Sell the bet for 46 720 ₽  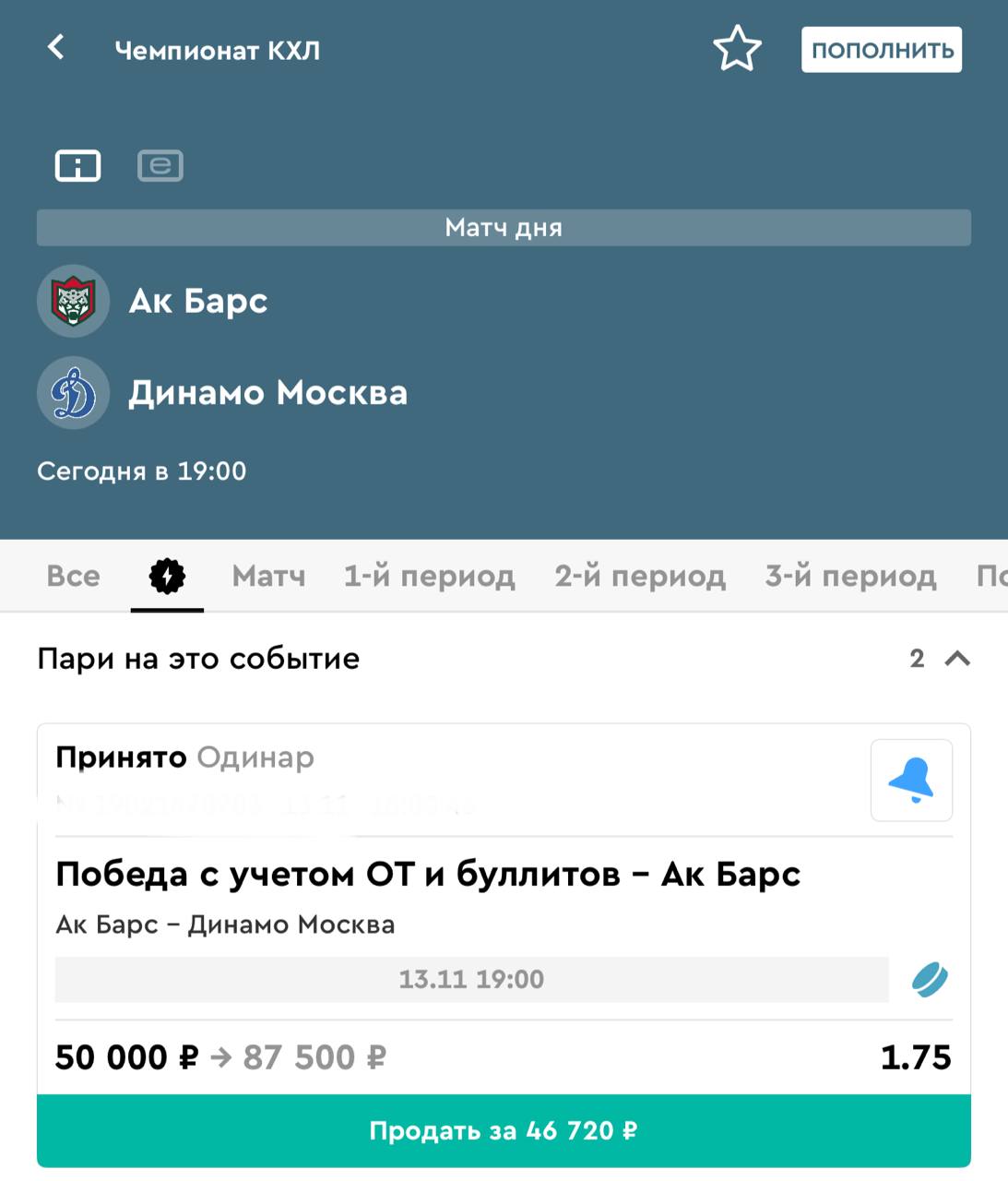point(504,1130)
